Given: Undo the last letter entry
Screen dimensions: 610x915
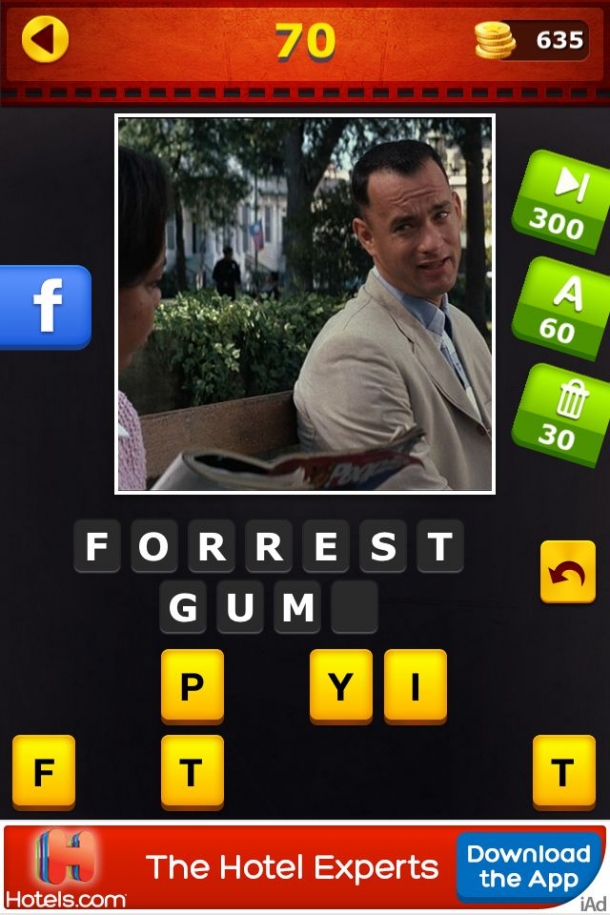Looking at the screenshot, I should [x=567, y=571].
